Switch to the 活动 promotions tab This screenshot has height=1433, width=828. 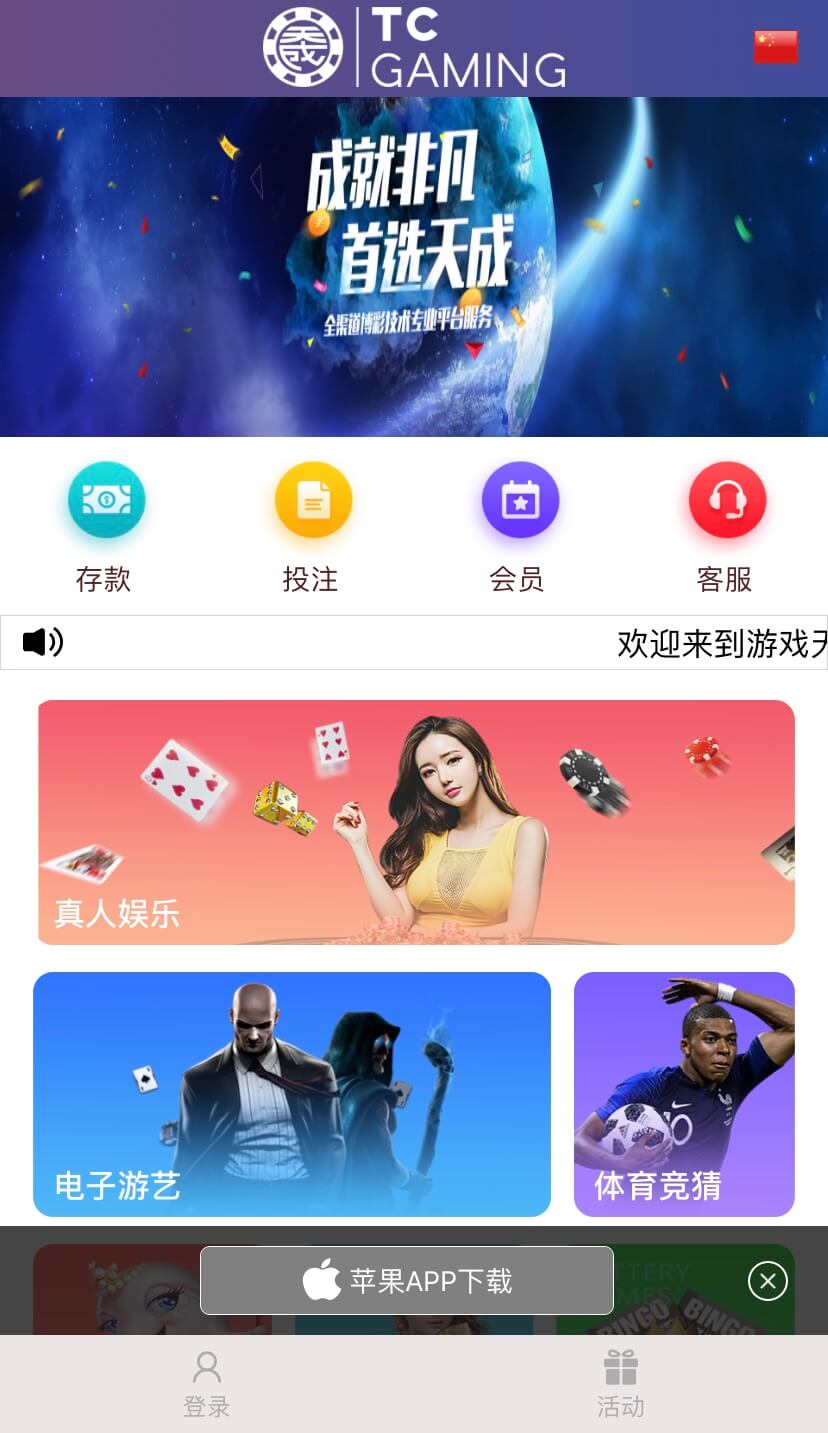[x=621, y=1384]
